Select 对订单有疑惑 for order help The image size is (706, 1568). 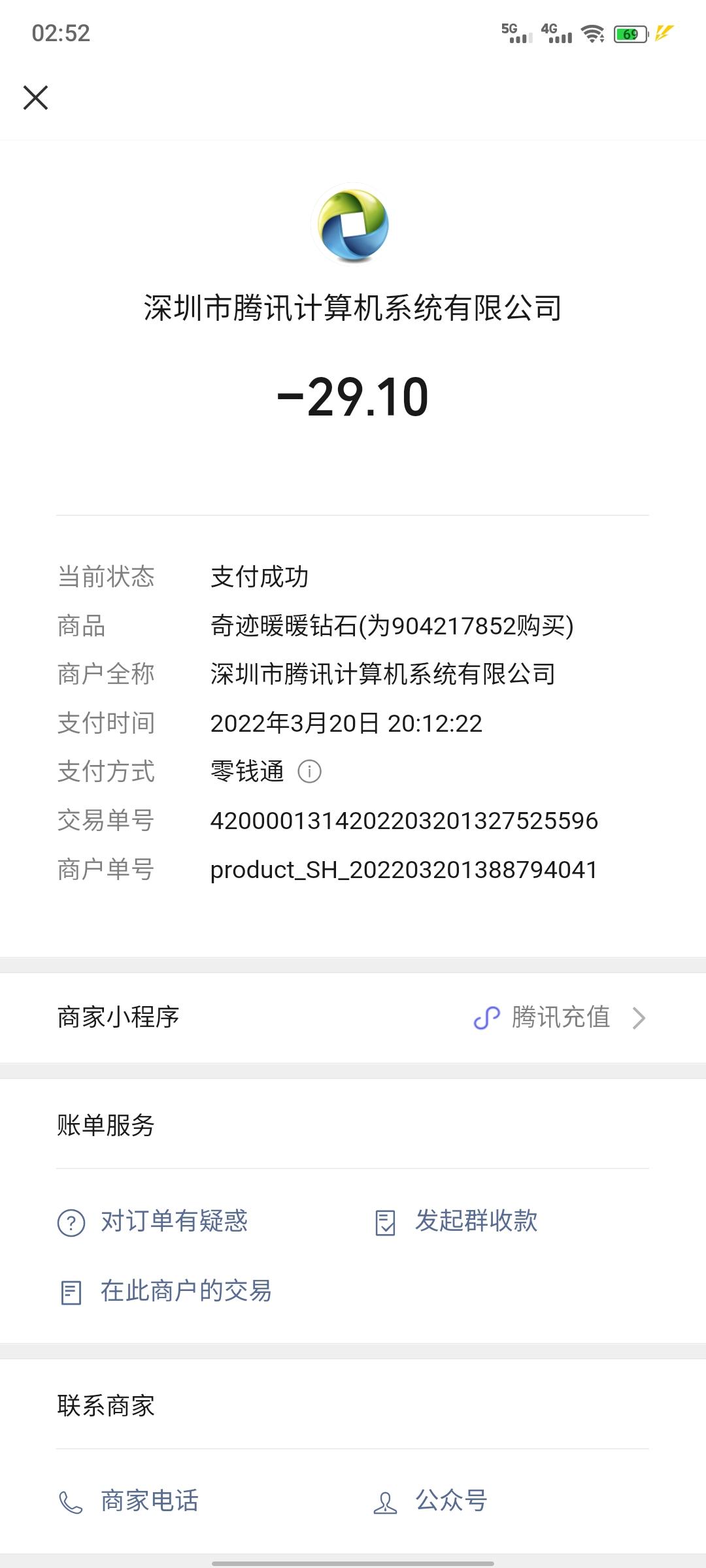153,1221
